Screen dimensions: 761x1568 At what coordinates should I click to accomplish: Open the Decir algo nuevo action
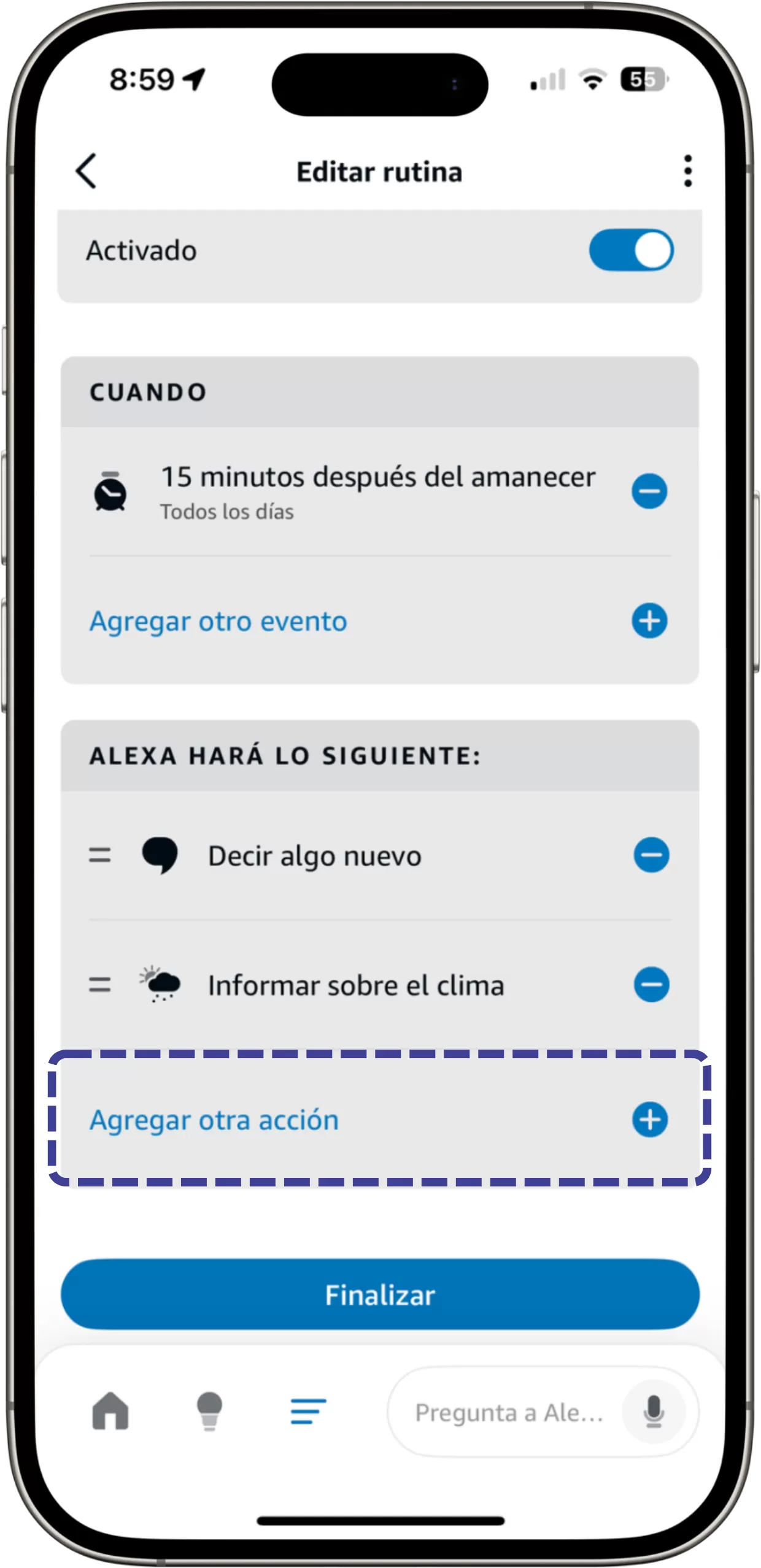315,856
